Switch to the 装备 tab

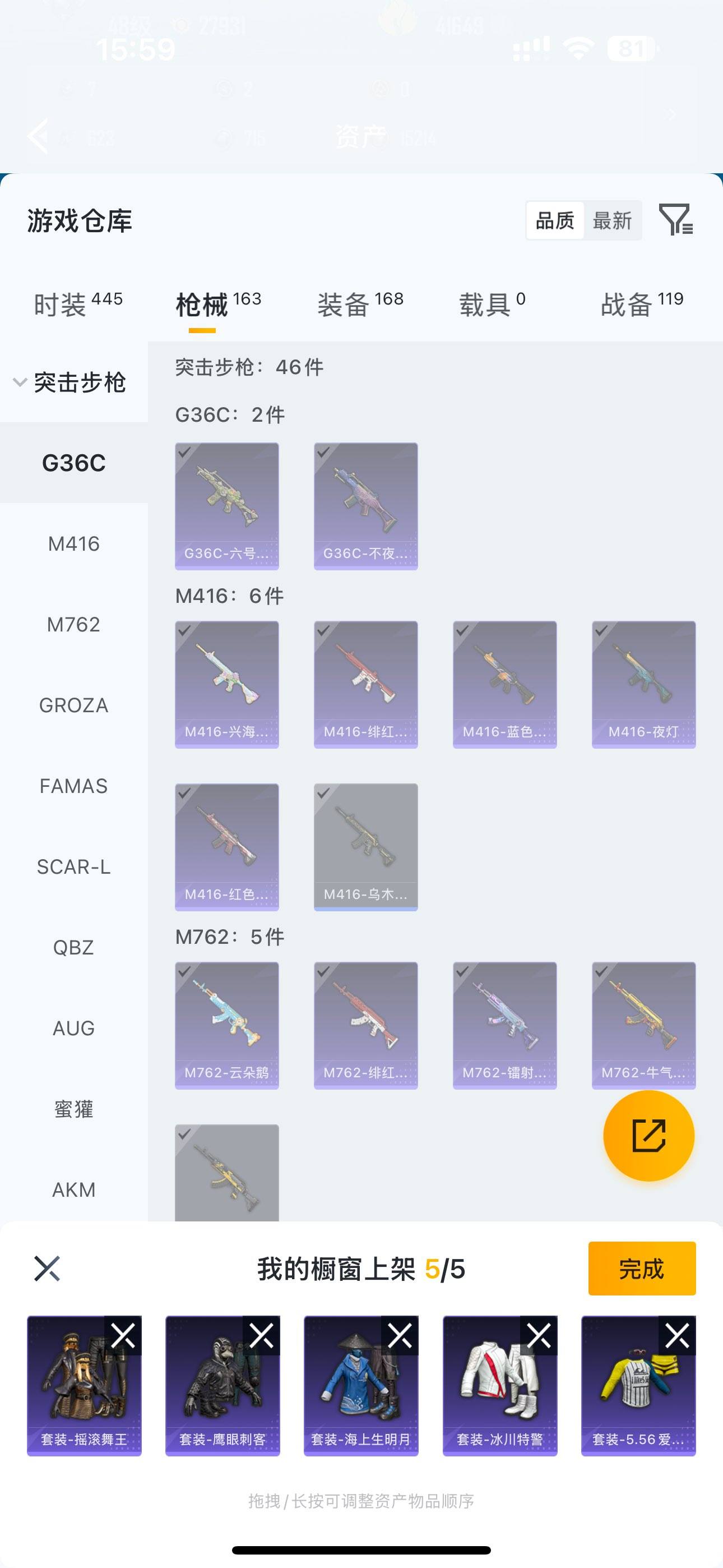click(360, 304)
